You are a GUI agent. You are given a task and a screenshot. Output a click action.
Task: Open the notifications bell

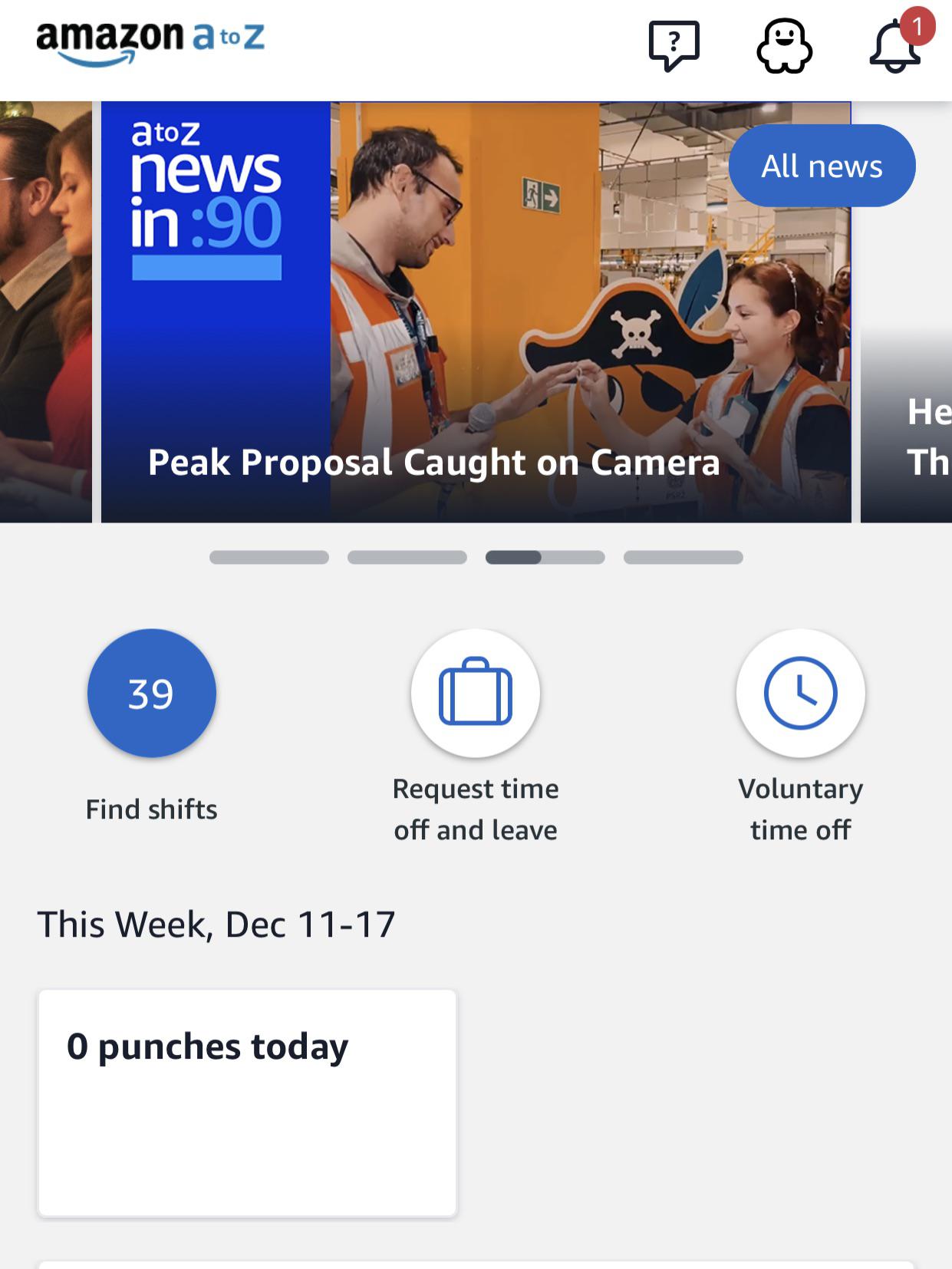(894, 46)
